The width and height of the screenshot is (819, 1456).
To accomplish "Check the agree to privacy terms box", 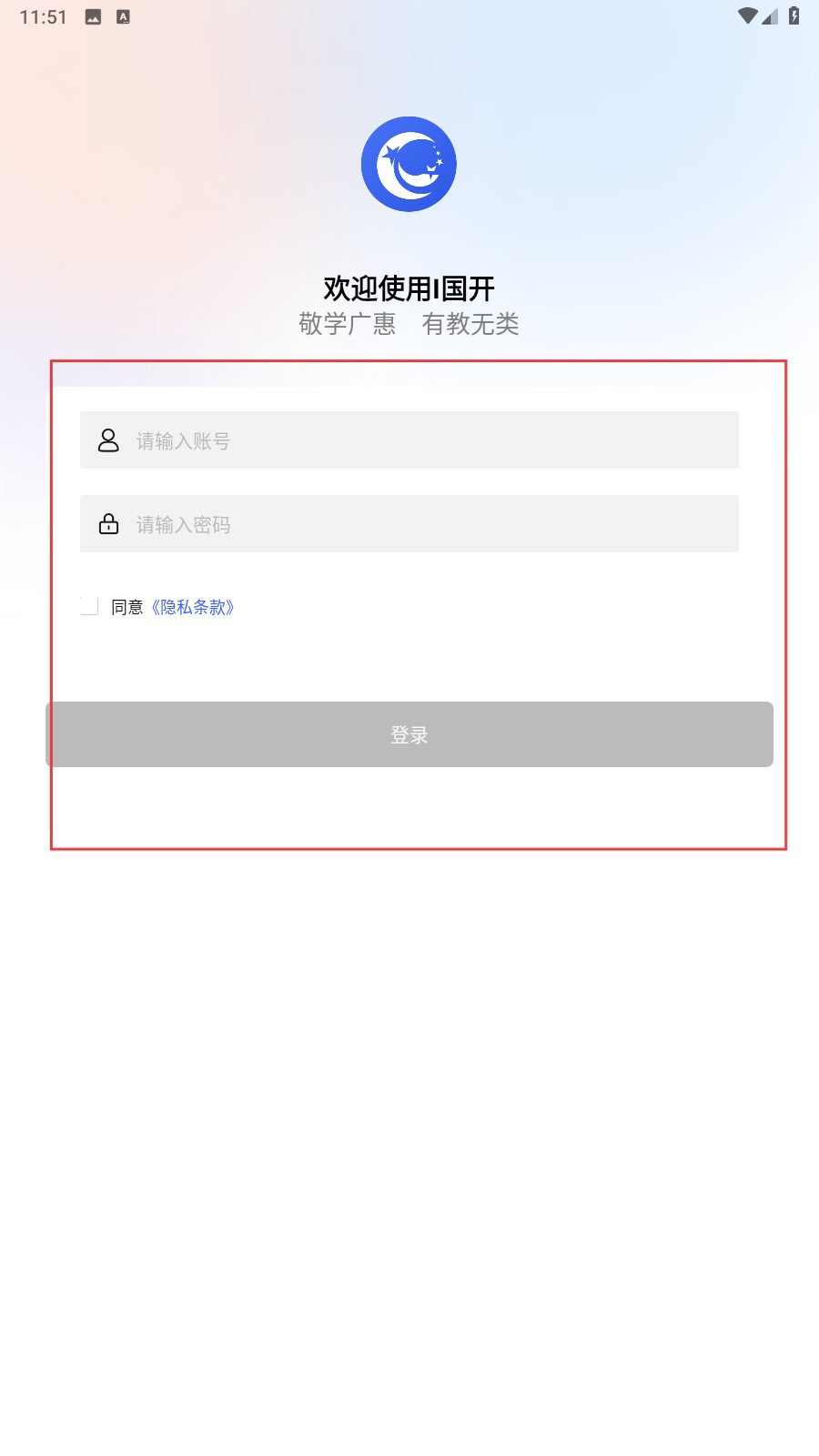I will coord(89,606).
